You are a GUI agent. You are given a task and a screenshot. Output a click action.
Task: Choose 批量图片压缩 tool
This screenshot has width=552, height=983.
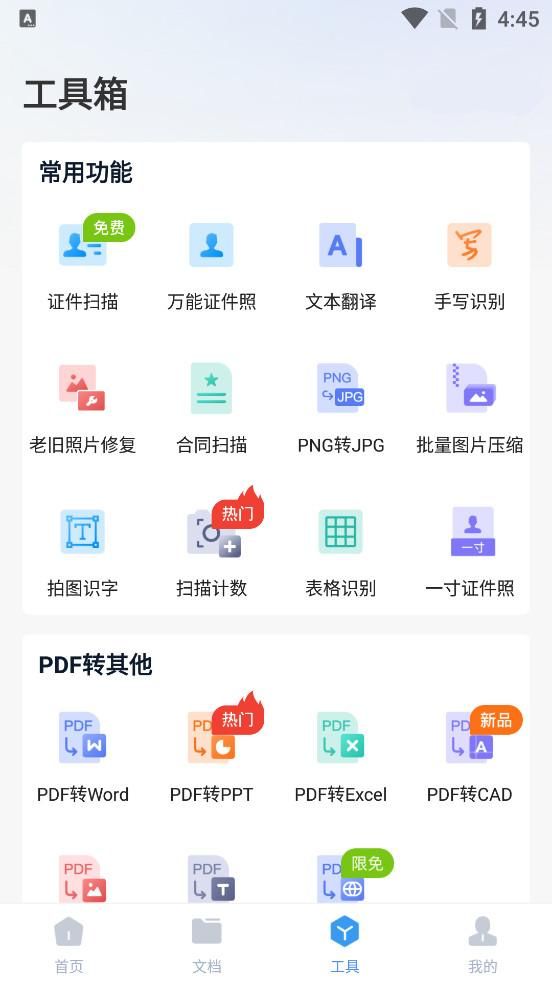(469, 408)
